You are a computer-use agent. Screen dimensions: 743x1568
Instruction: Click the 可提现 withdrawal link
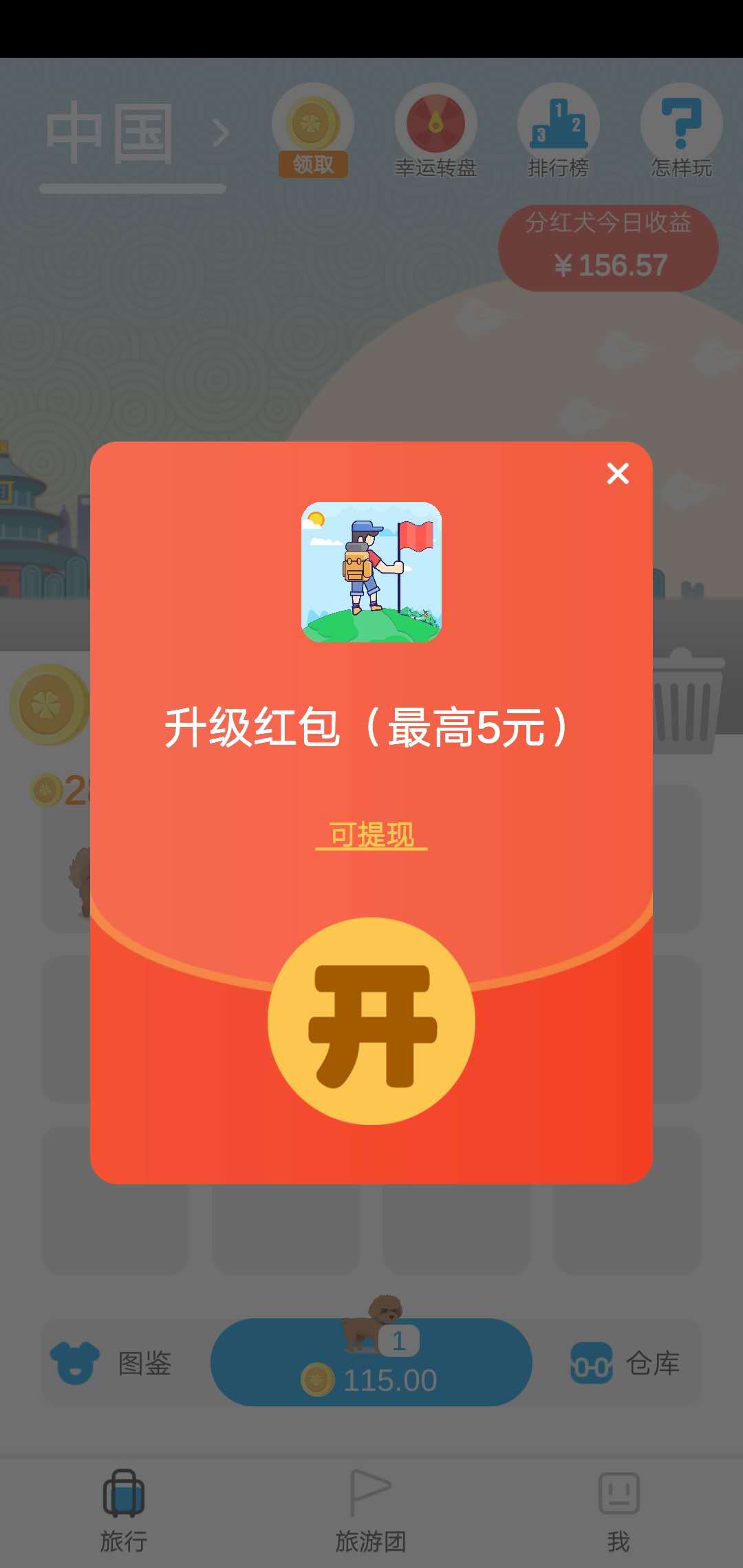point(370,836)
